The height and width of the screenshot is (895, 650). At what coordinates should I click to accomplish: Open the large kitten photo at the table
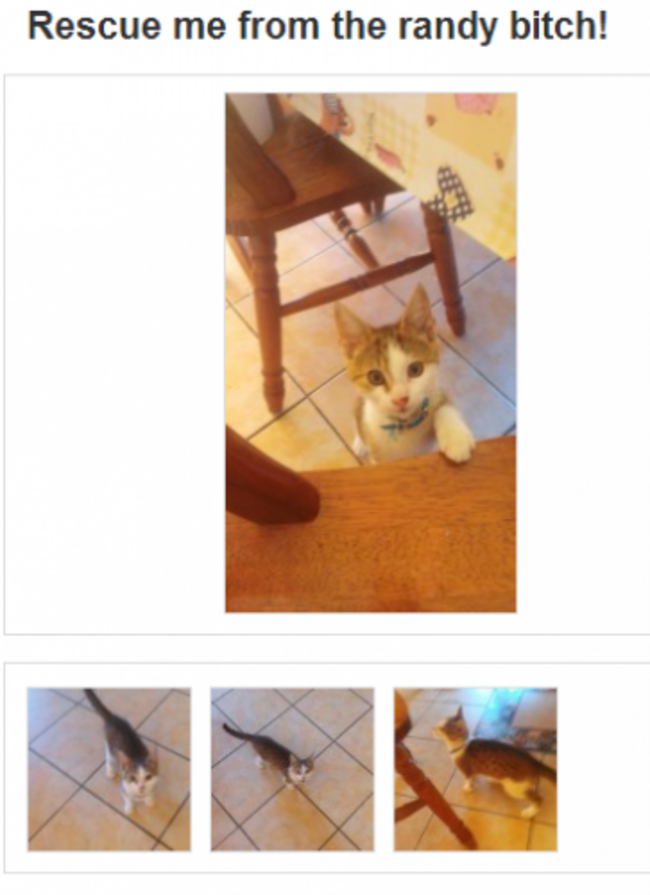370,352
